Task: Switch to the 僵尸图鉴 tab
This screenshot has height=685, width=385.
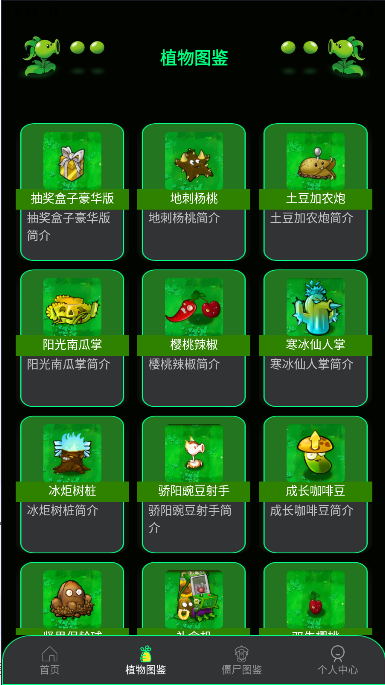Action: (x=242, y=660)
